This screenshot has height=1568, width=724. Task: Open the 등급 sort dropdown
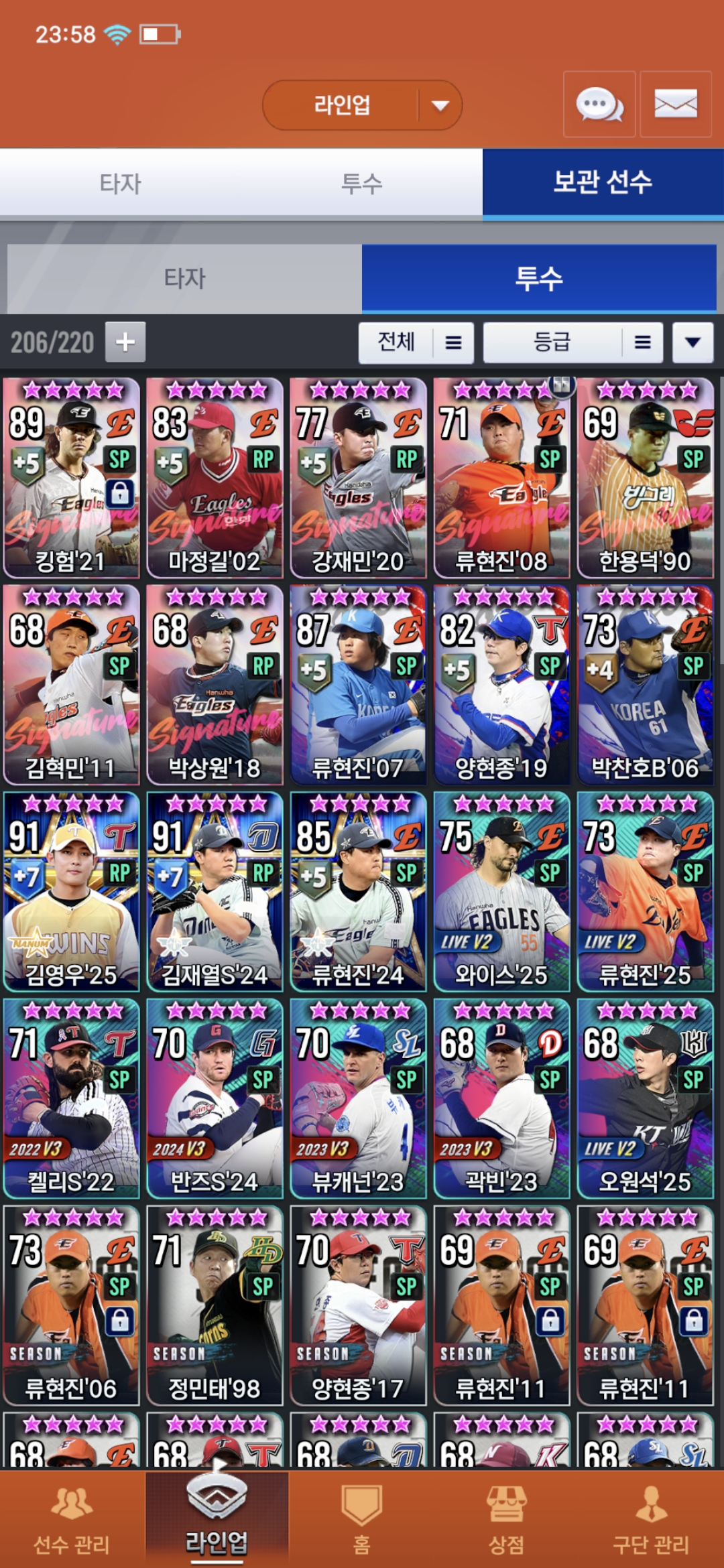(x=573, y=342)
